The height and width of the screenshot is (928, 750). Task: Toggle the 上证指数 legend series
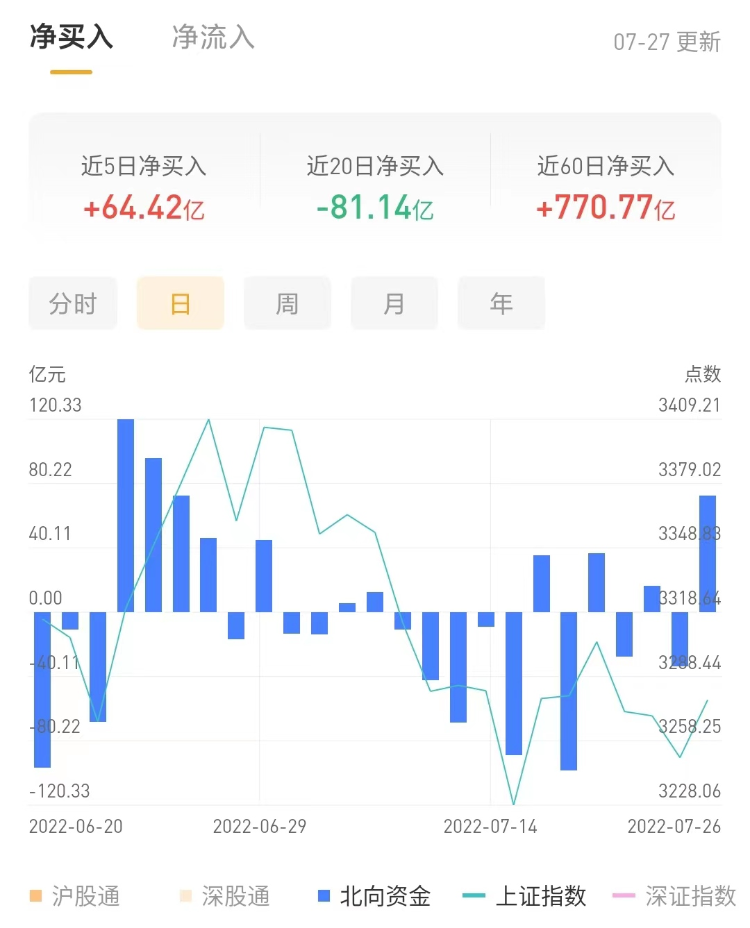(525, 896)
